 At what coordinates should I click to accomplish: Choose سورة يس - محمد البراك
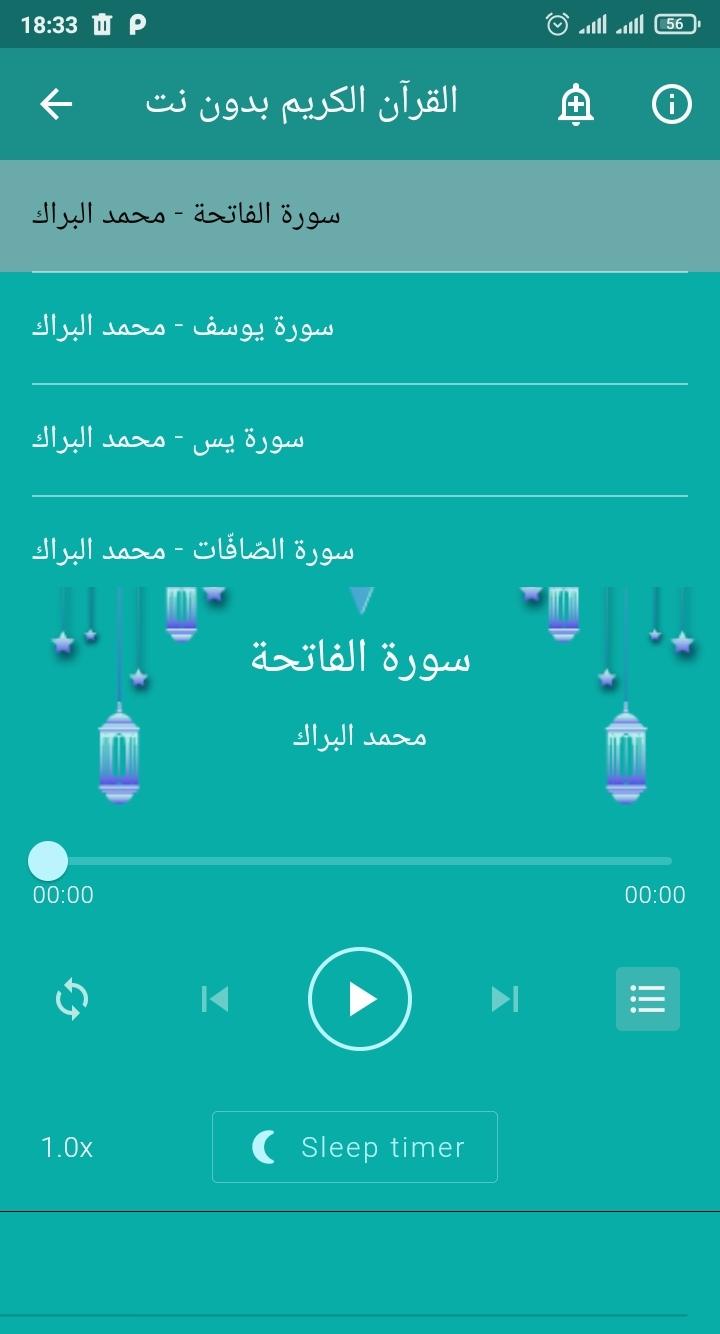360,439
